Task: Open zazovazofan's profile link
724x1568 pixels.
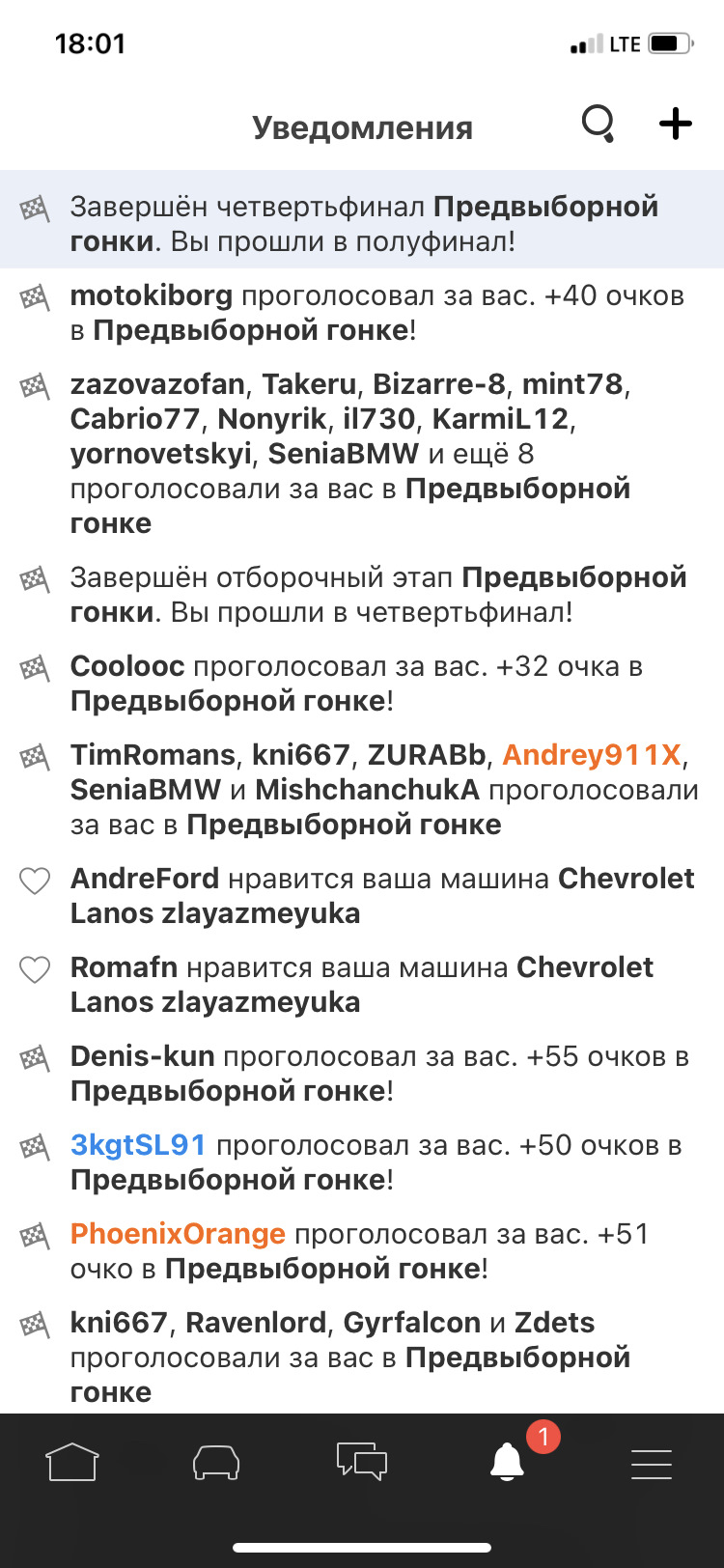Action: tap(157, 384)
